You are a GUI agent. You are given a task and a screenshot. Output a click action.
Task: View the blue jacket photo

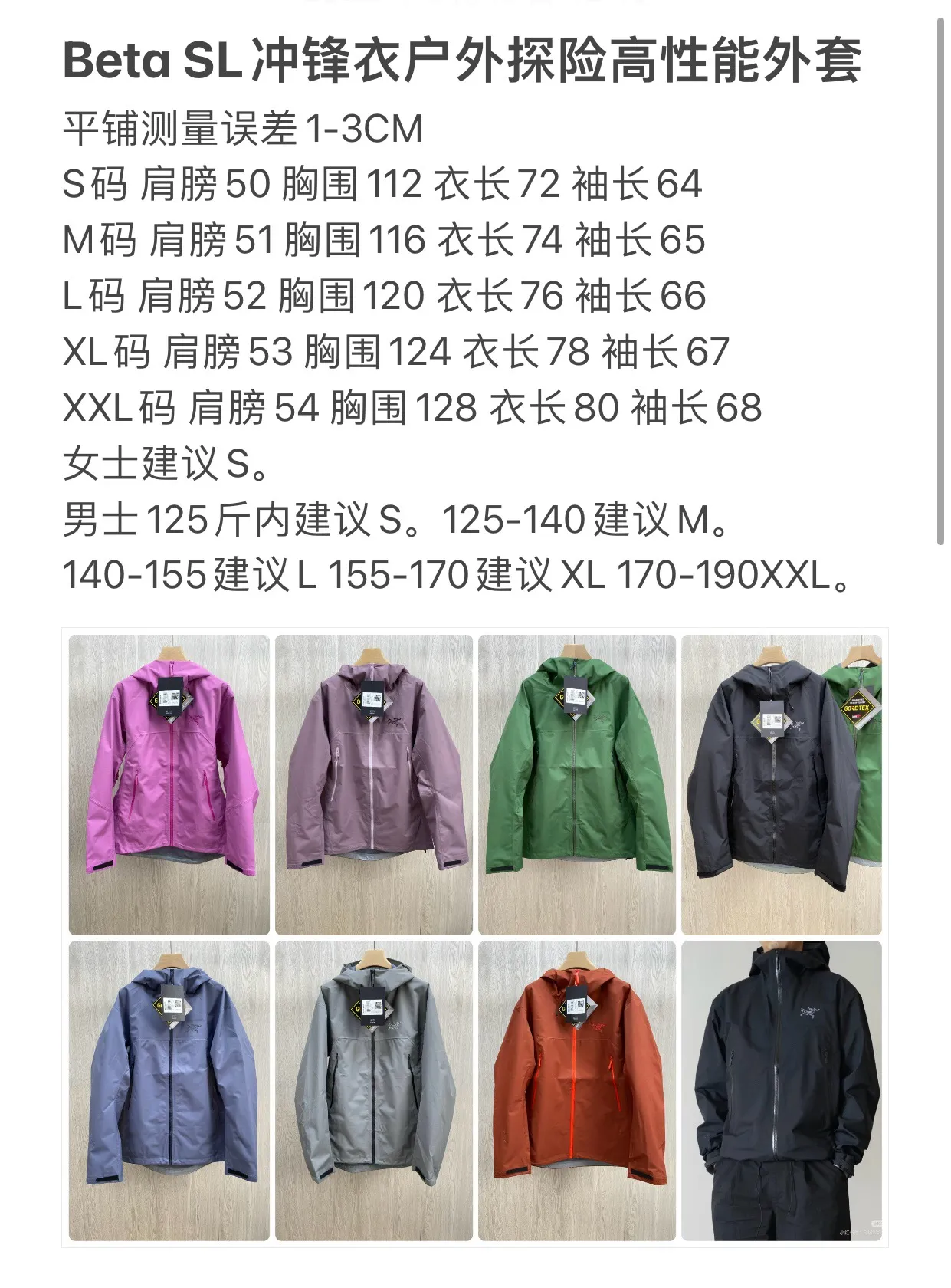[169, 1090]
